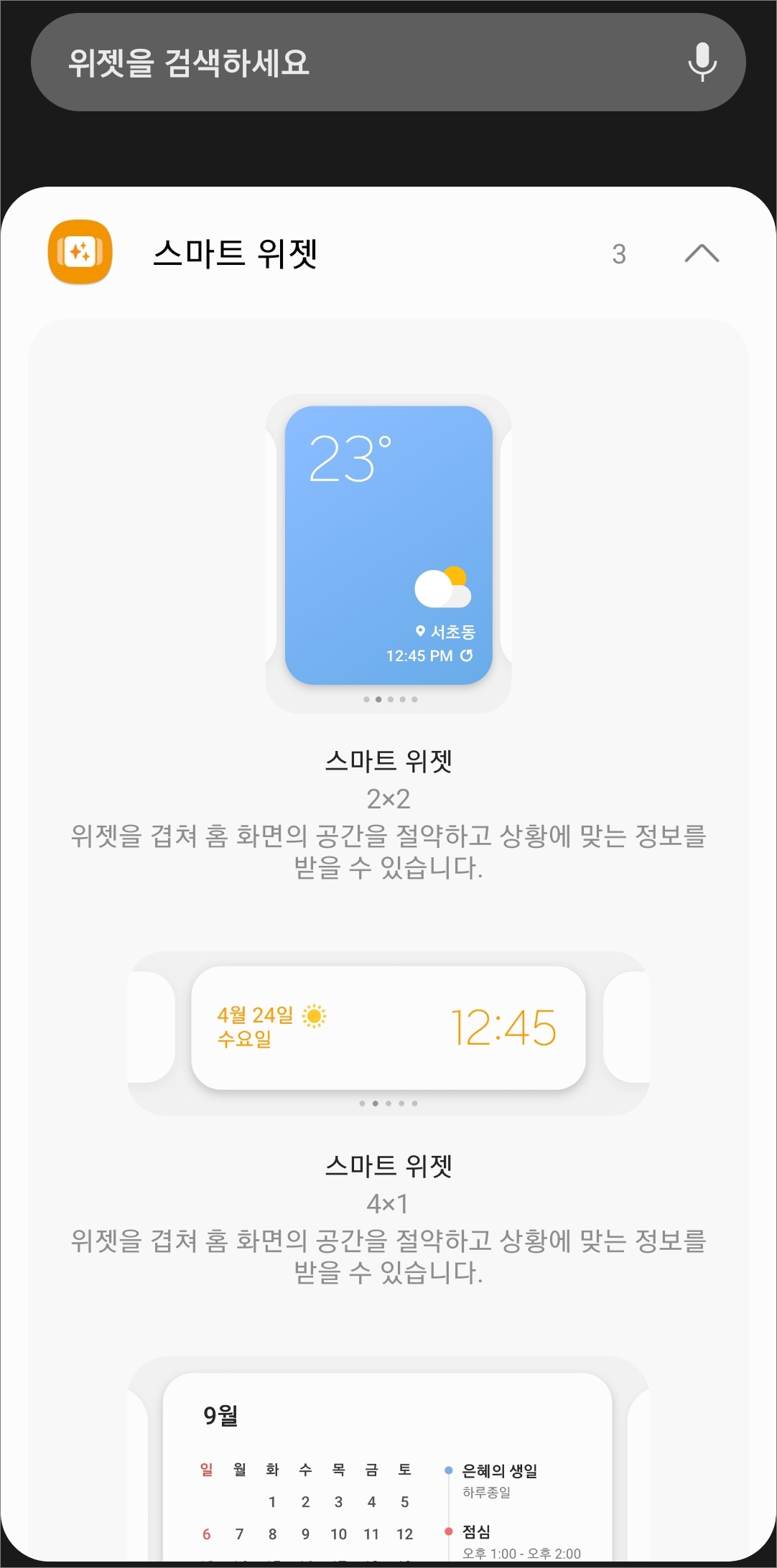Tap the microphone icon in the search bar
777x1568 pixels.
pyautogui.click(x=702, y=62)
